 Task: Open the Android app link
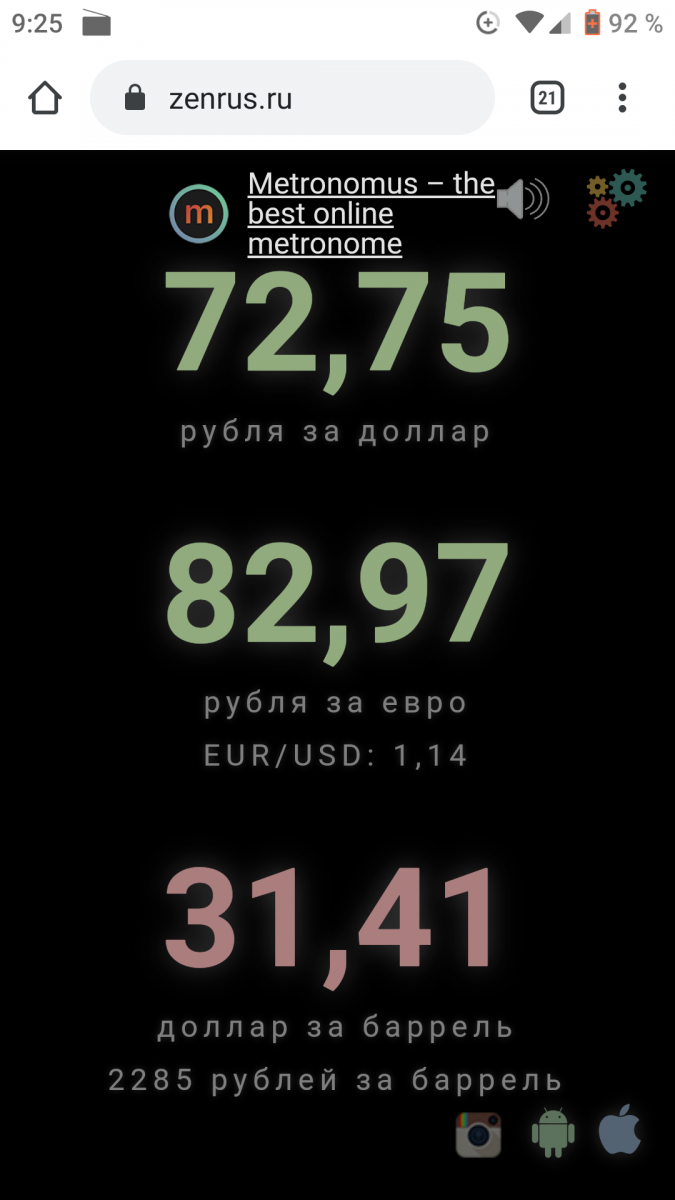click(553, 1133)
